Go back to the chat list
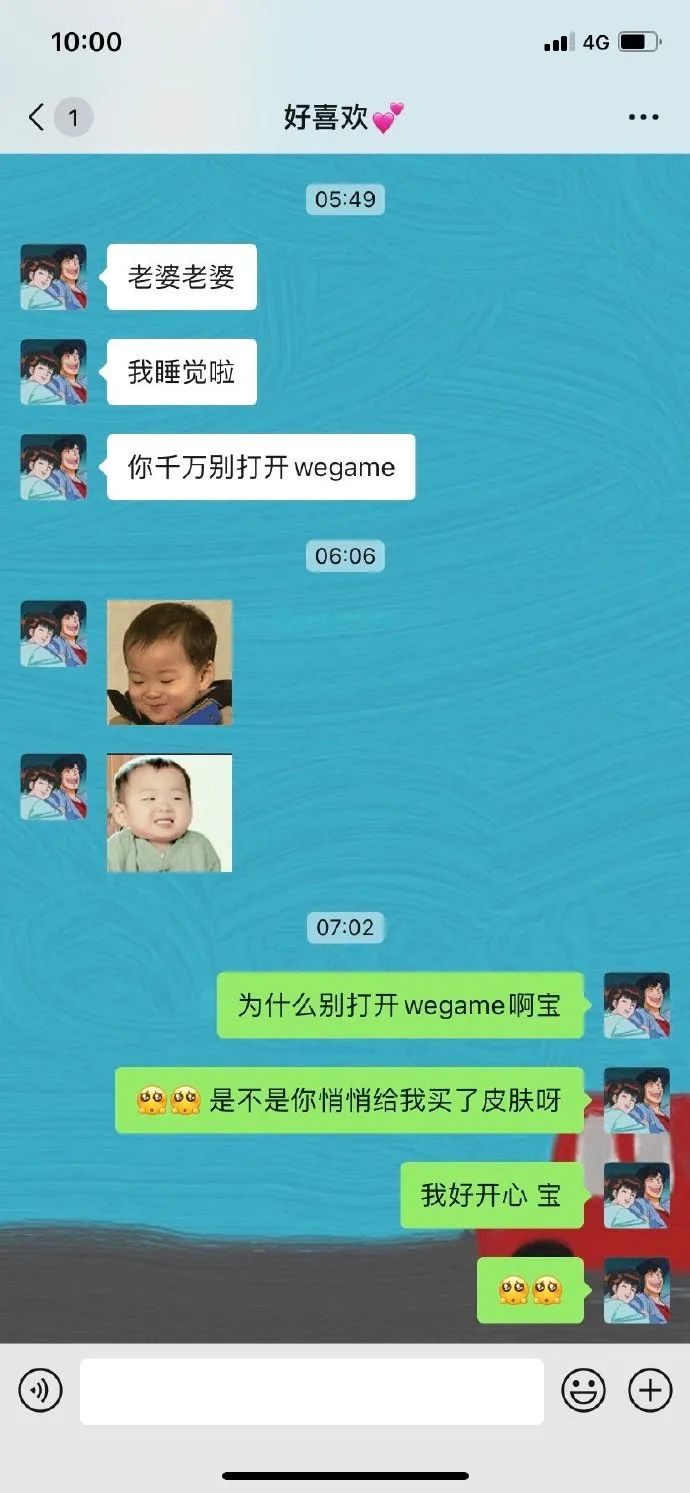Image resolution: width=690 pixels, height=1493 pixels. pyautogui.click(x=38, y=118)
